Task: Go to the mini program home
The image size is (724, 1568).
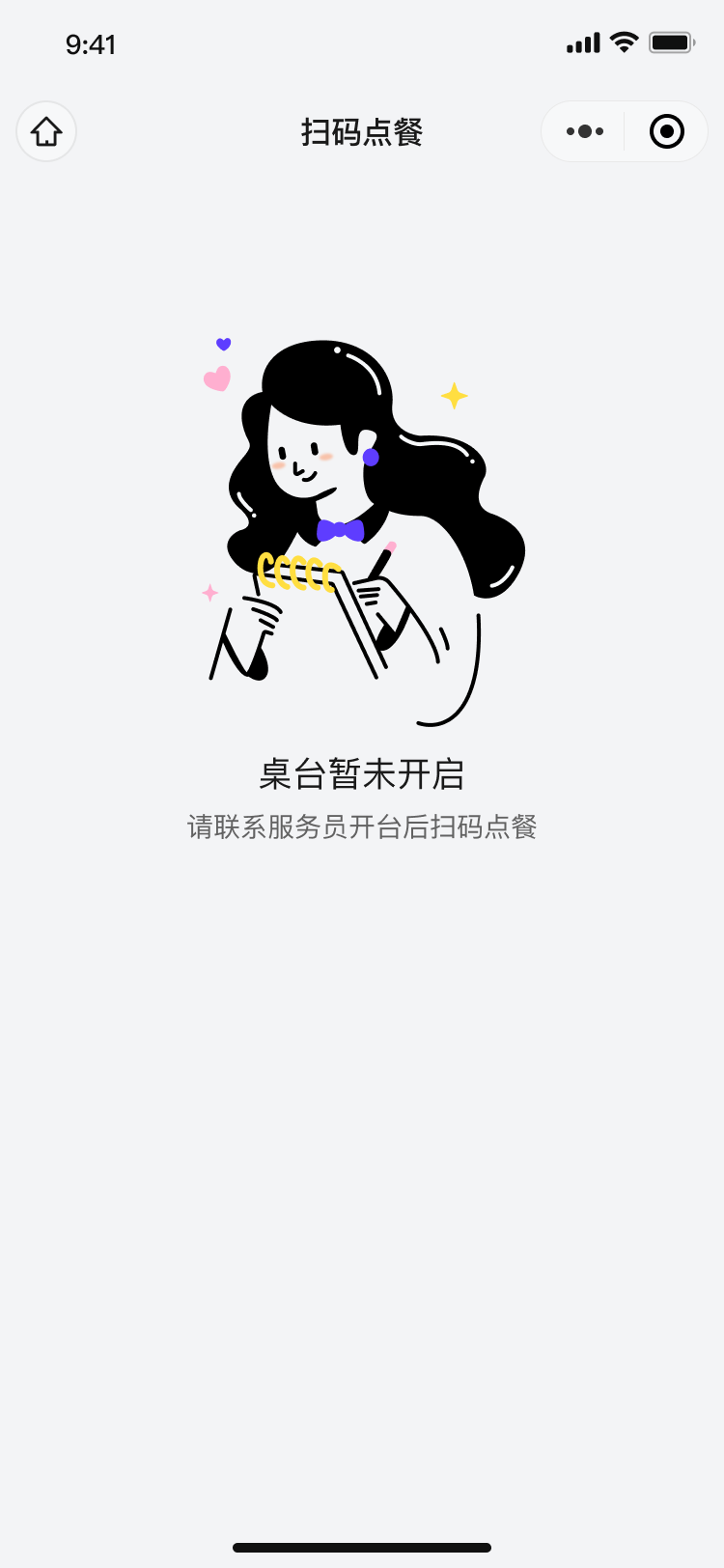Action: tap(46, 131)
